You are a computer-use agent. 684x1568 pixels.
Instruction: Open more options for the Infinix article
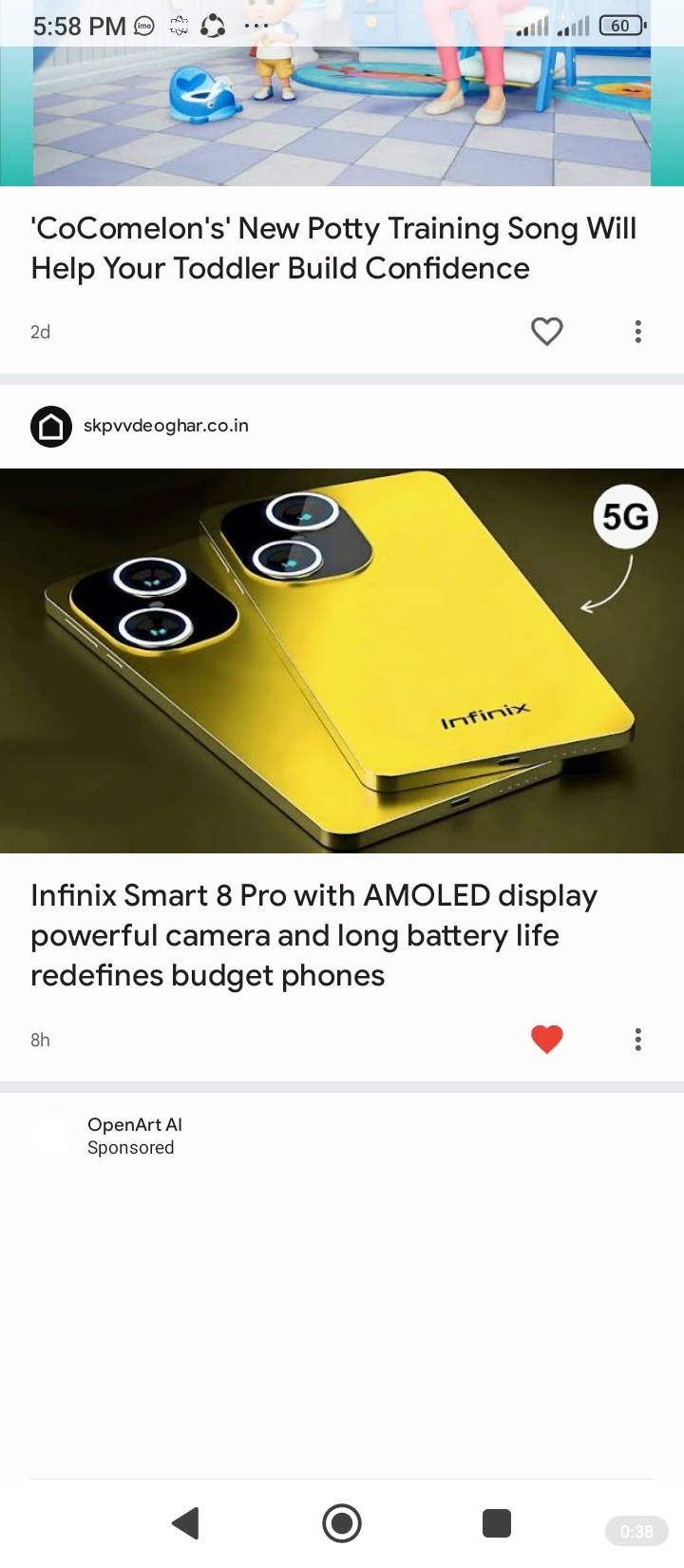637,1040
